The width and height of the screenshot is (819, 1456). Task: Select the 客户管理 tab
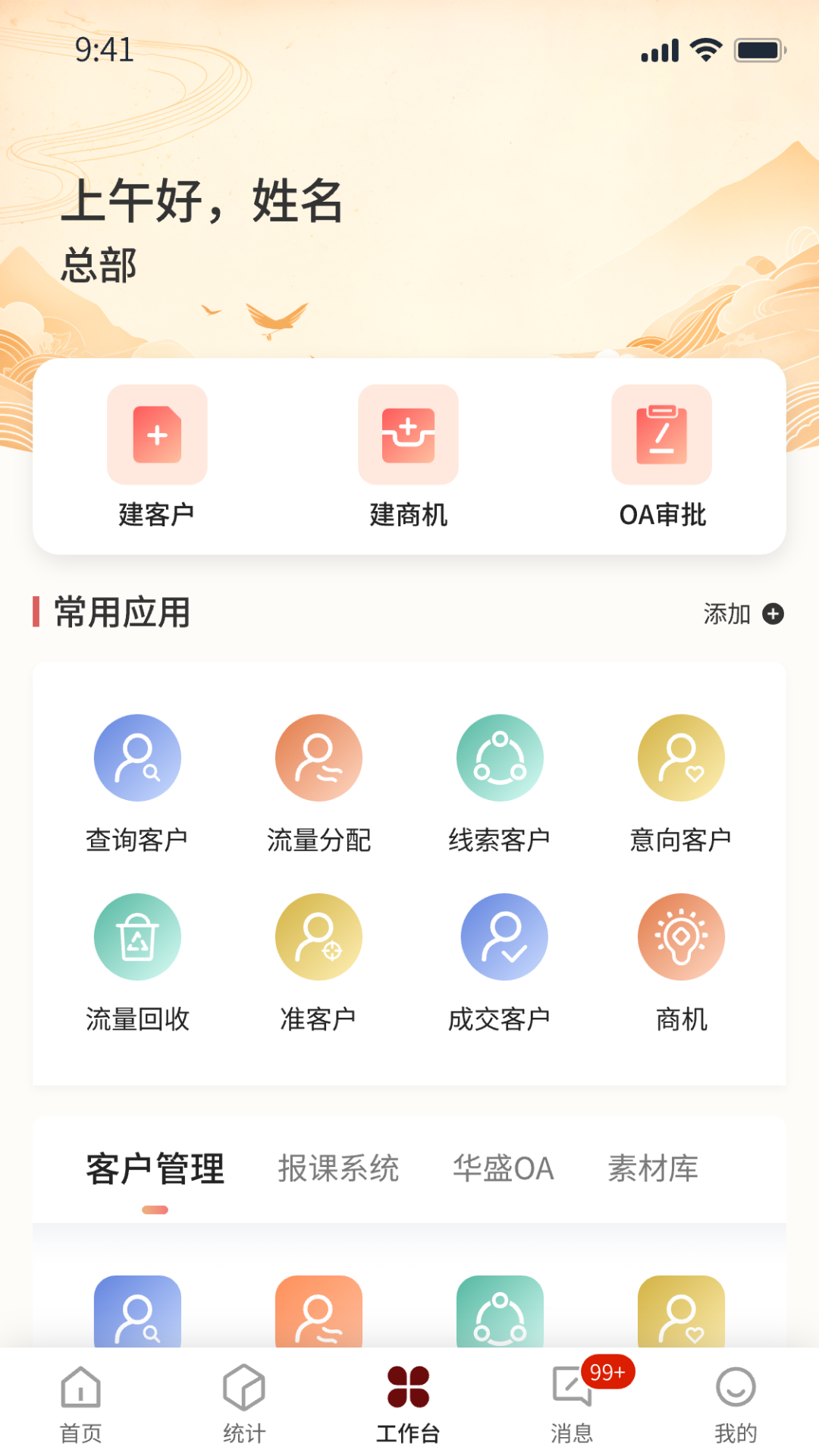pos(155,1168)
